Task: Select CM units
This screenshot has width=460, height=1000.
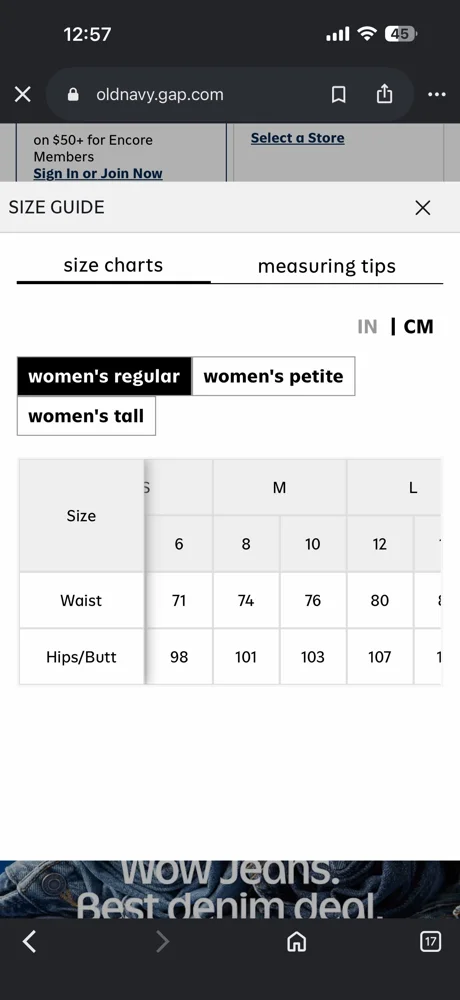Action: (419, 327)
